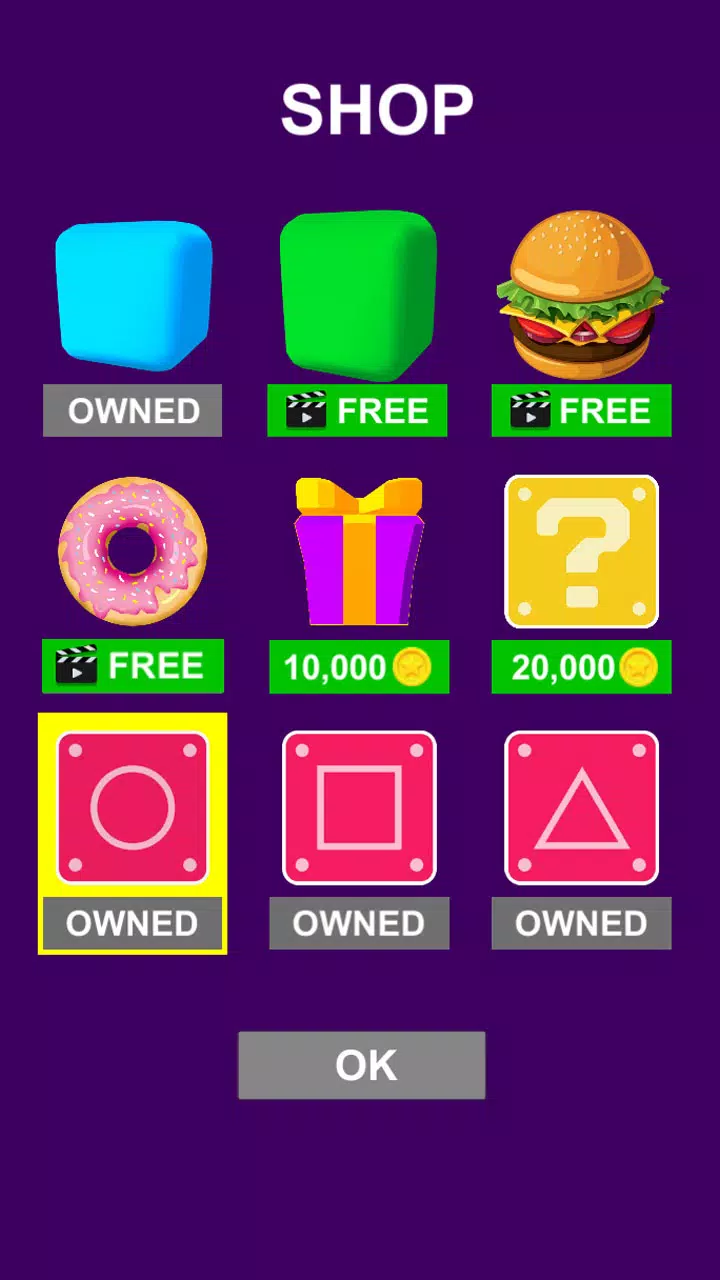The height and width of the screenshot is (1280, 720).
Task: Confirm with the OK button
Action: tap(361, 1065)
